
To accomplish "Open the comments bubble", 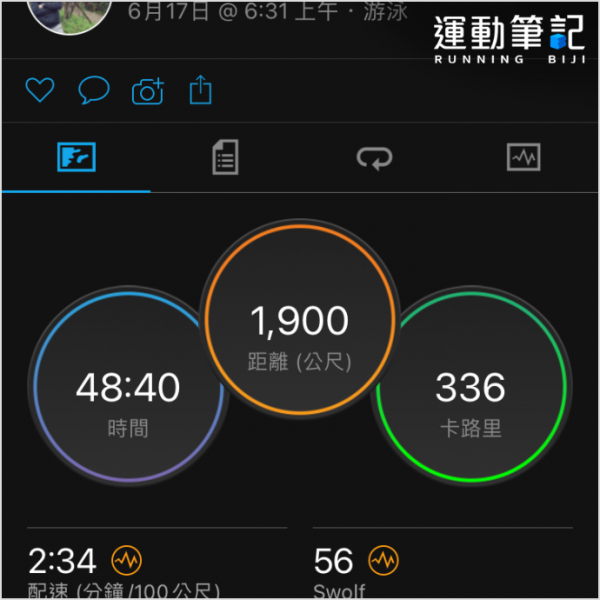I will [93, 92].
